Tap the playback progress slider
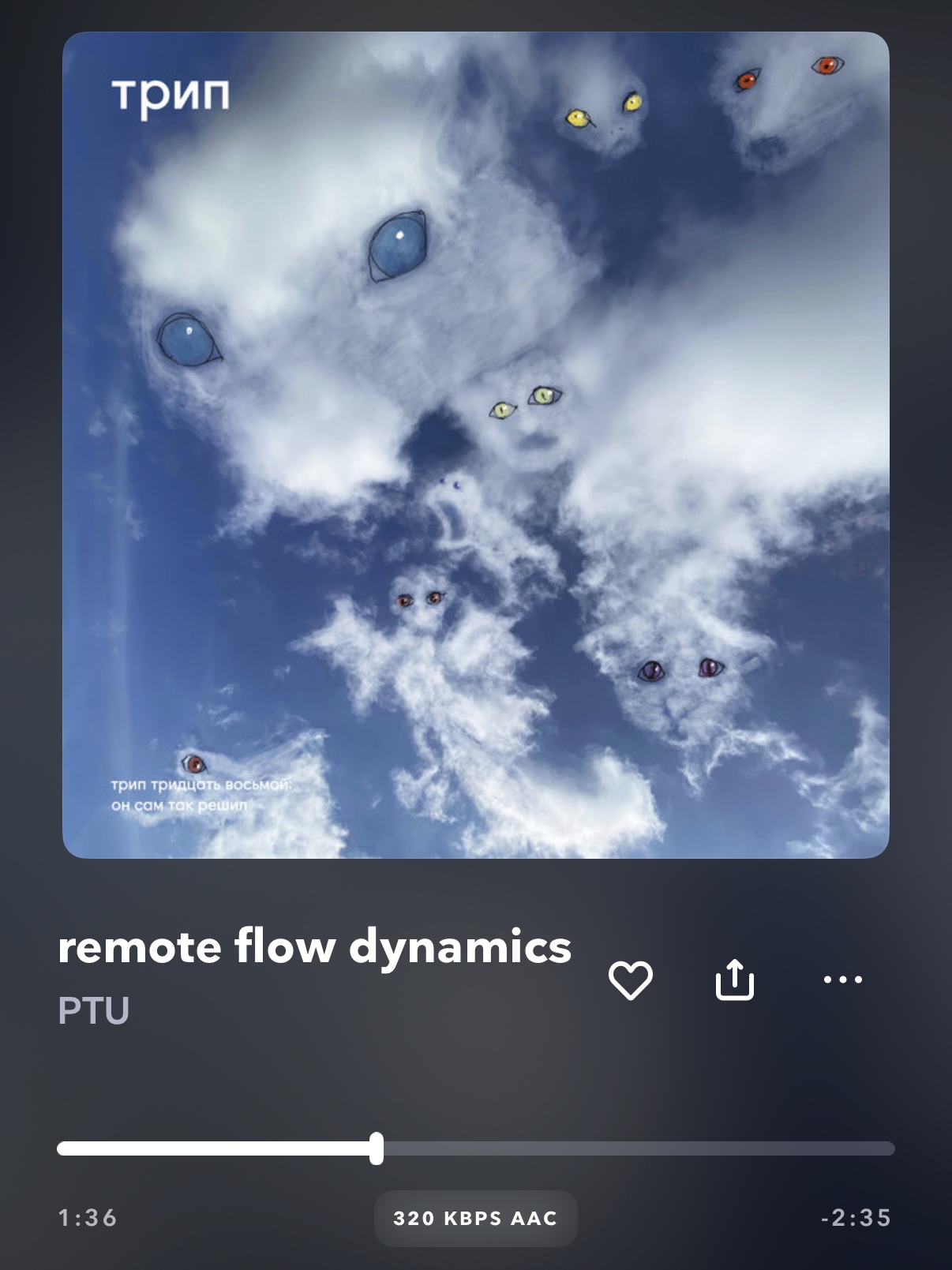 [475, 1148]
